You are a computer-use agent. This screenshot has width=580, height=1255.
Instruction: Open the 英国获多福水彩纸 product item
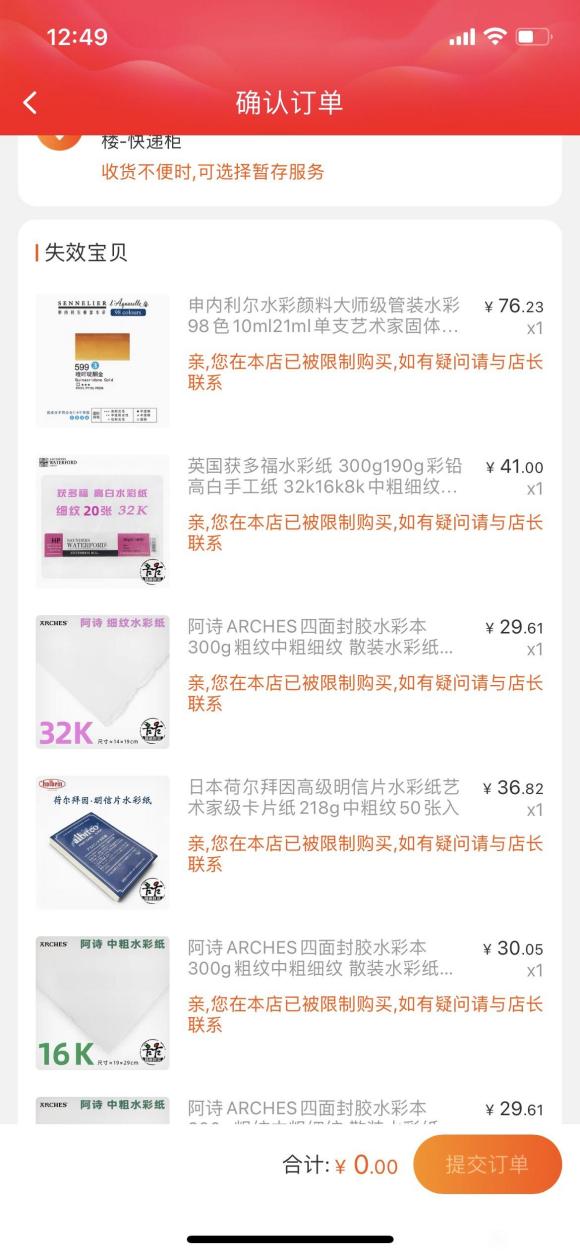(x=290, y=521)
